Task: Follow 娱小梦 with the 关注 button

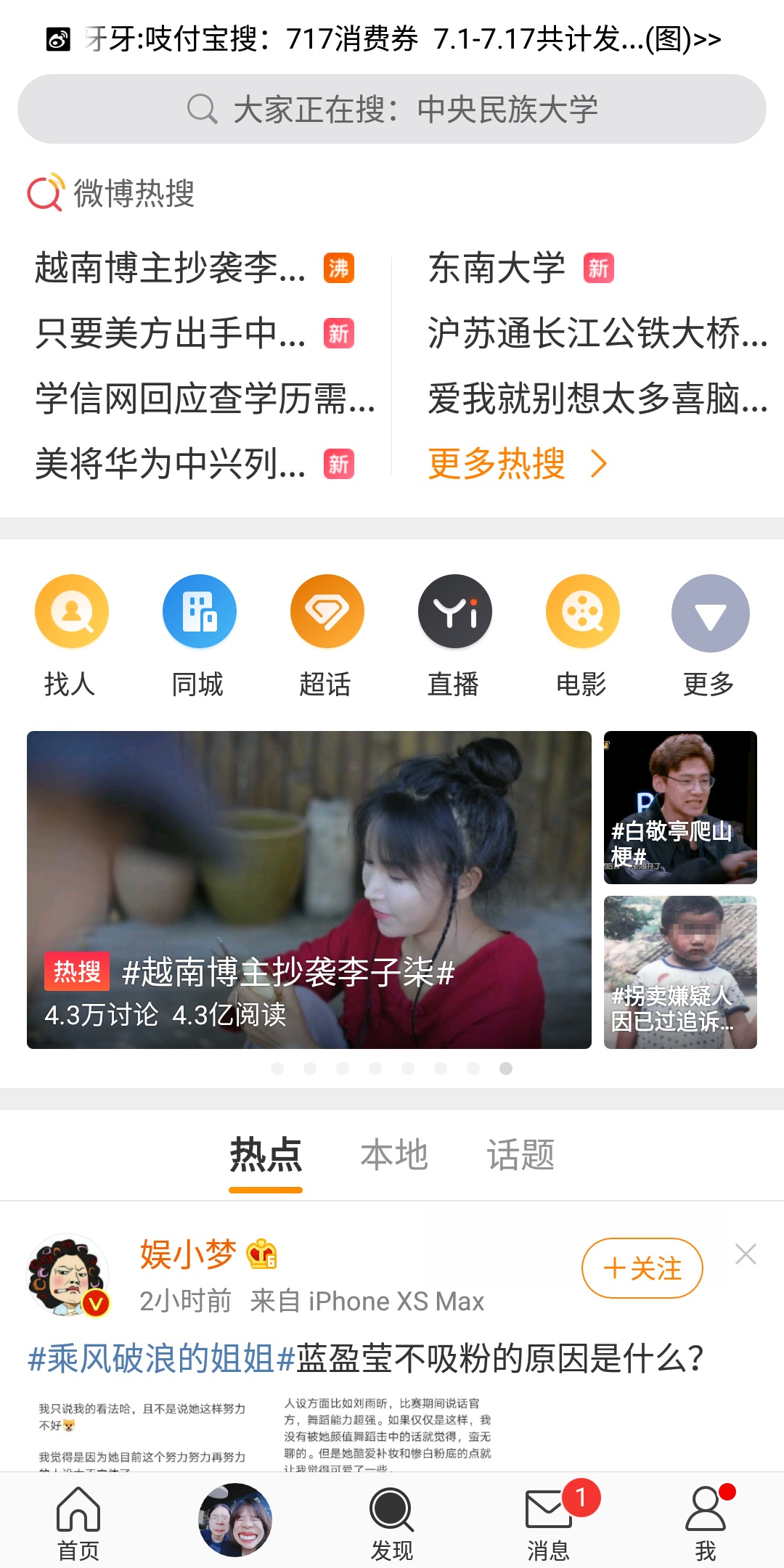Action: point(642,1268)
